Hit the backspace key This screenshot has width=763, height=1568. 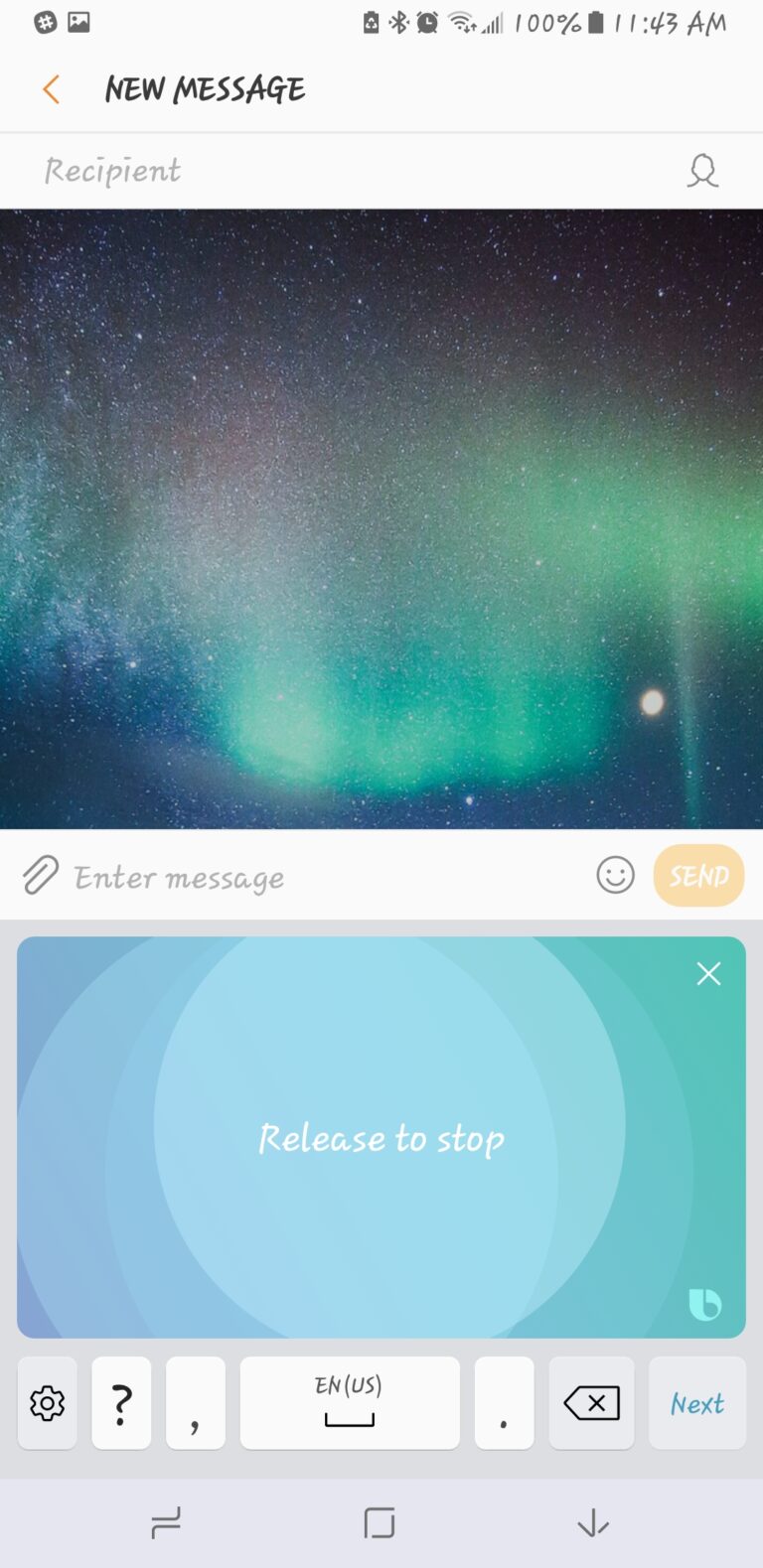click(591, 1403)
